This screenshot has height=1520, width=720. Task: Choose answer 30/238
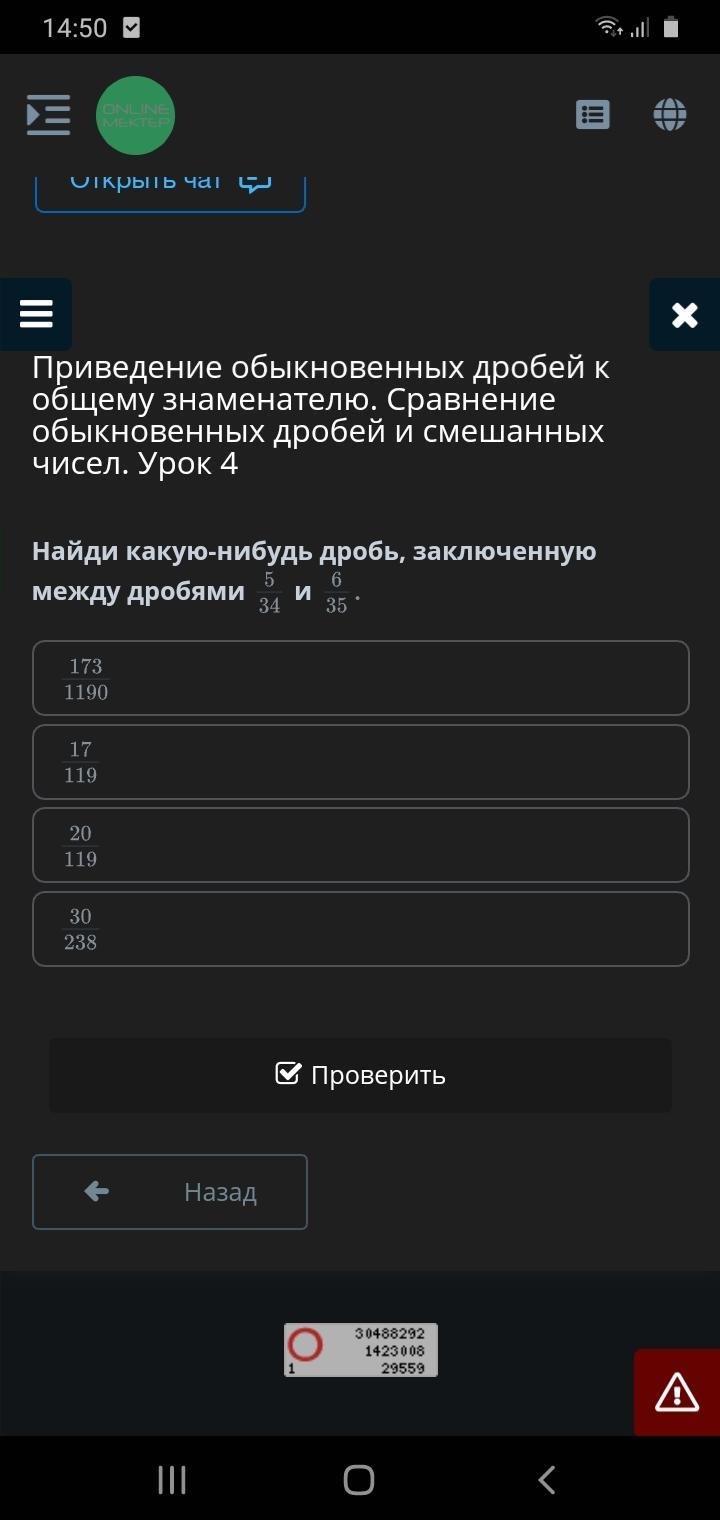point(360,929)
